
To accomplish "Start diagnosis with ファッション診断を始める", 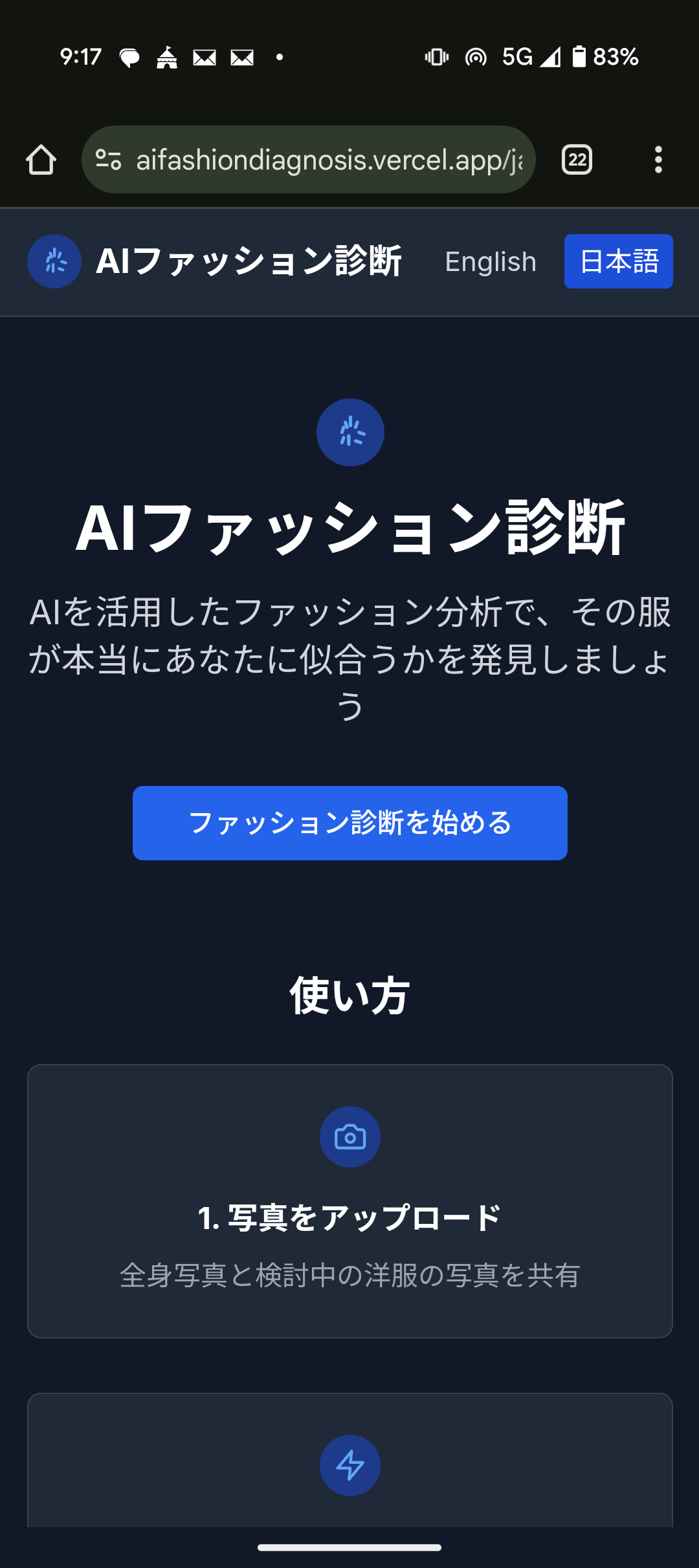I will click(349, 823).
